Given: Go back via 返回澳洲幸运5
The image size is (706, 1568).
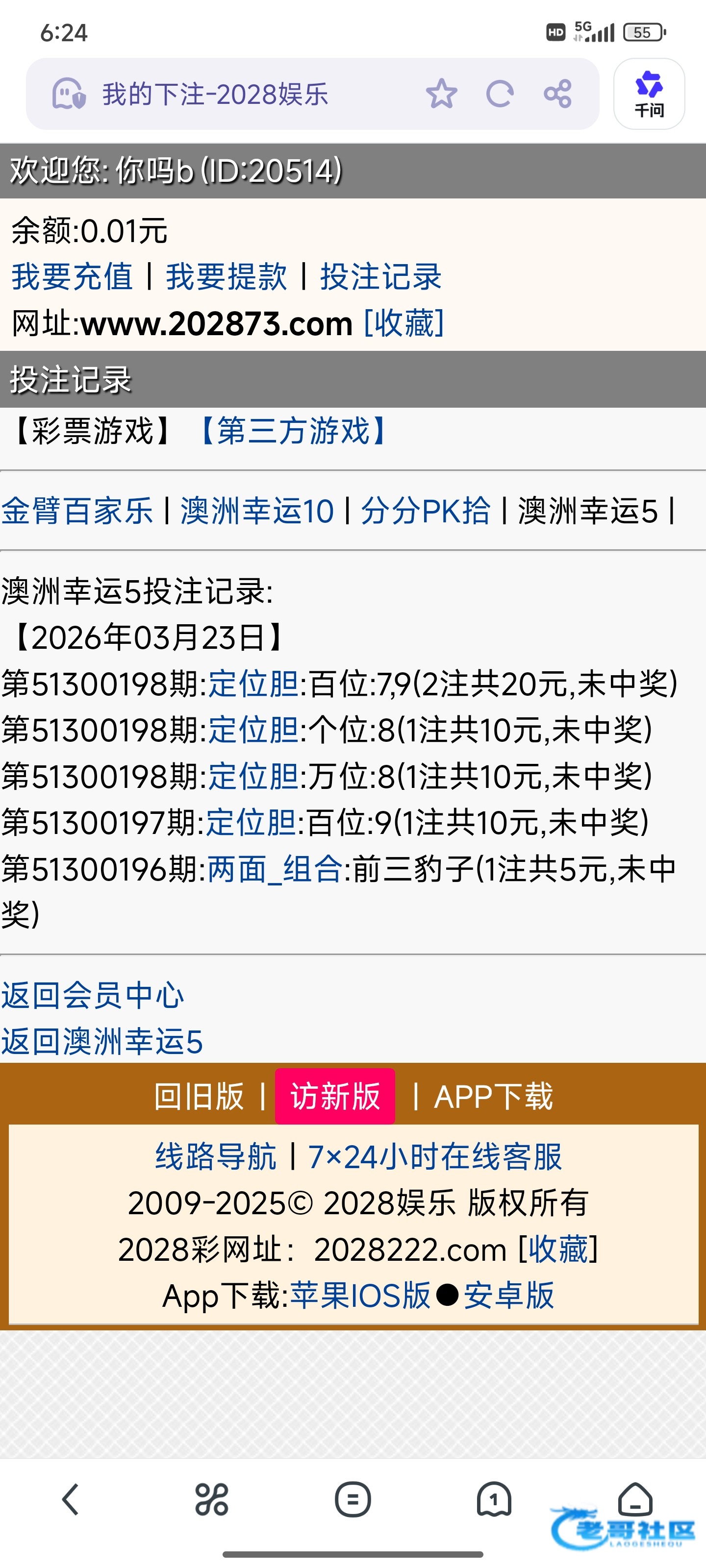Looking at the screenshot, I should [101, 1041].
